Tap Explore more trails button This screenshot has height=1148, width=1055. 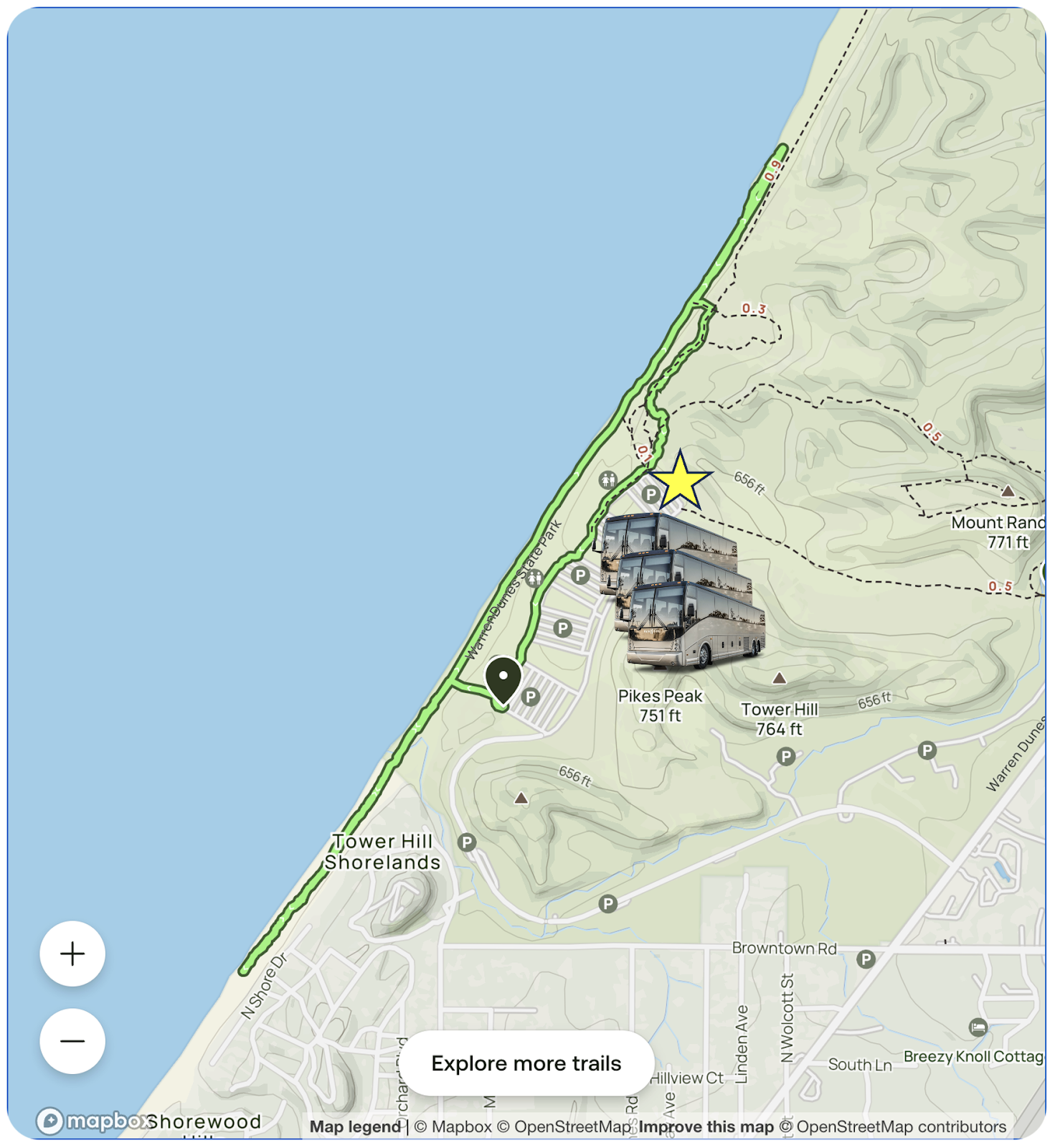pos(526,1063)
